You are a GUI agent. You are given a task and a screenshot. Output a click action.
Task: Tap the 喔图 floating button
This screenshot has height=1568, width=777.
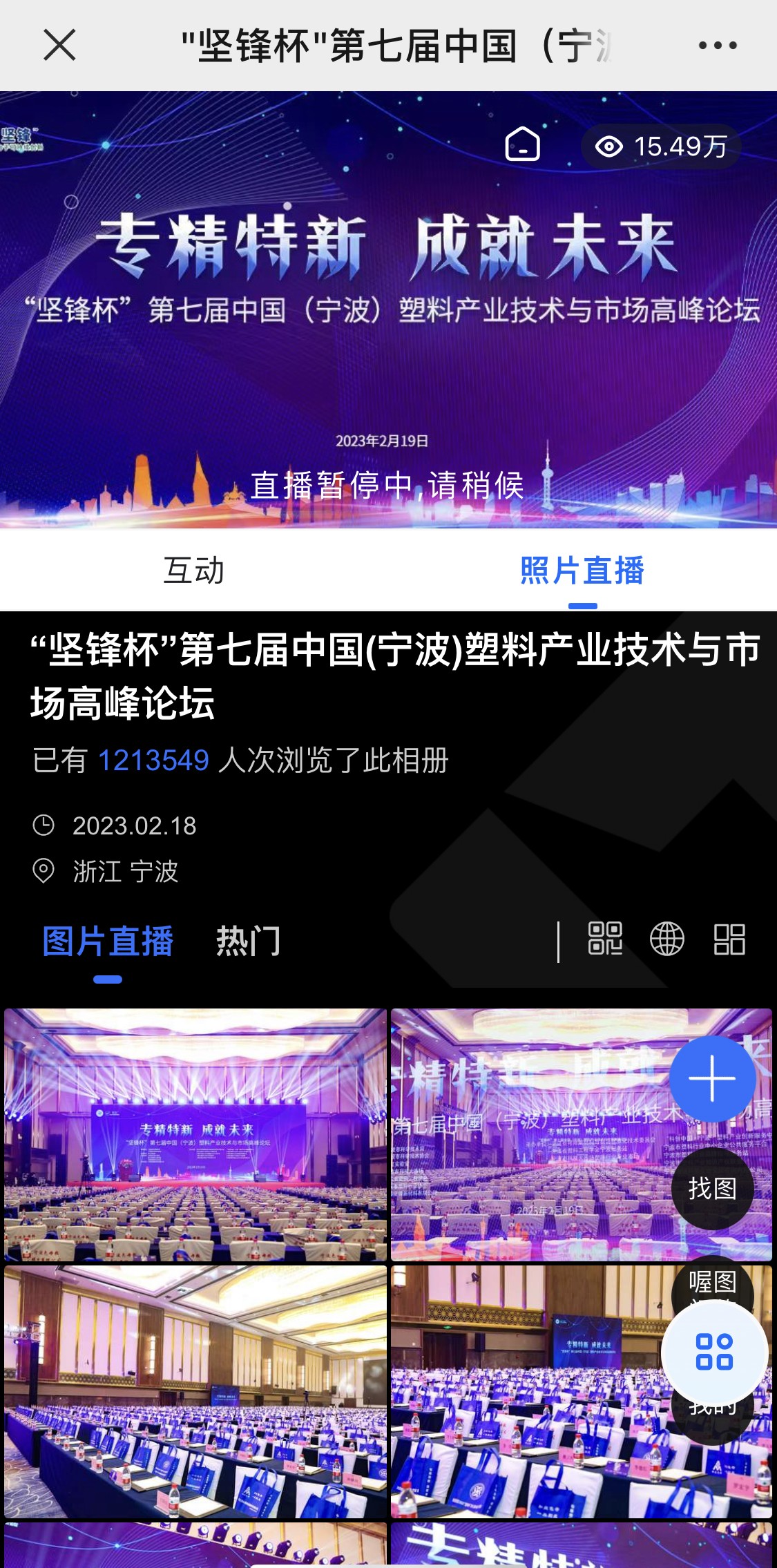pyautogui.click(x=712, y=1282)
